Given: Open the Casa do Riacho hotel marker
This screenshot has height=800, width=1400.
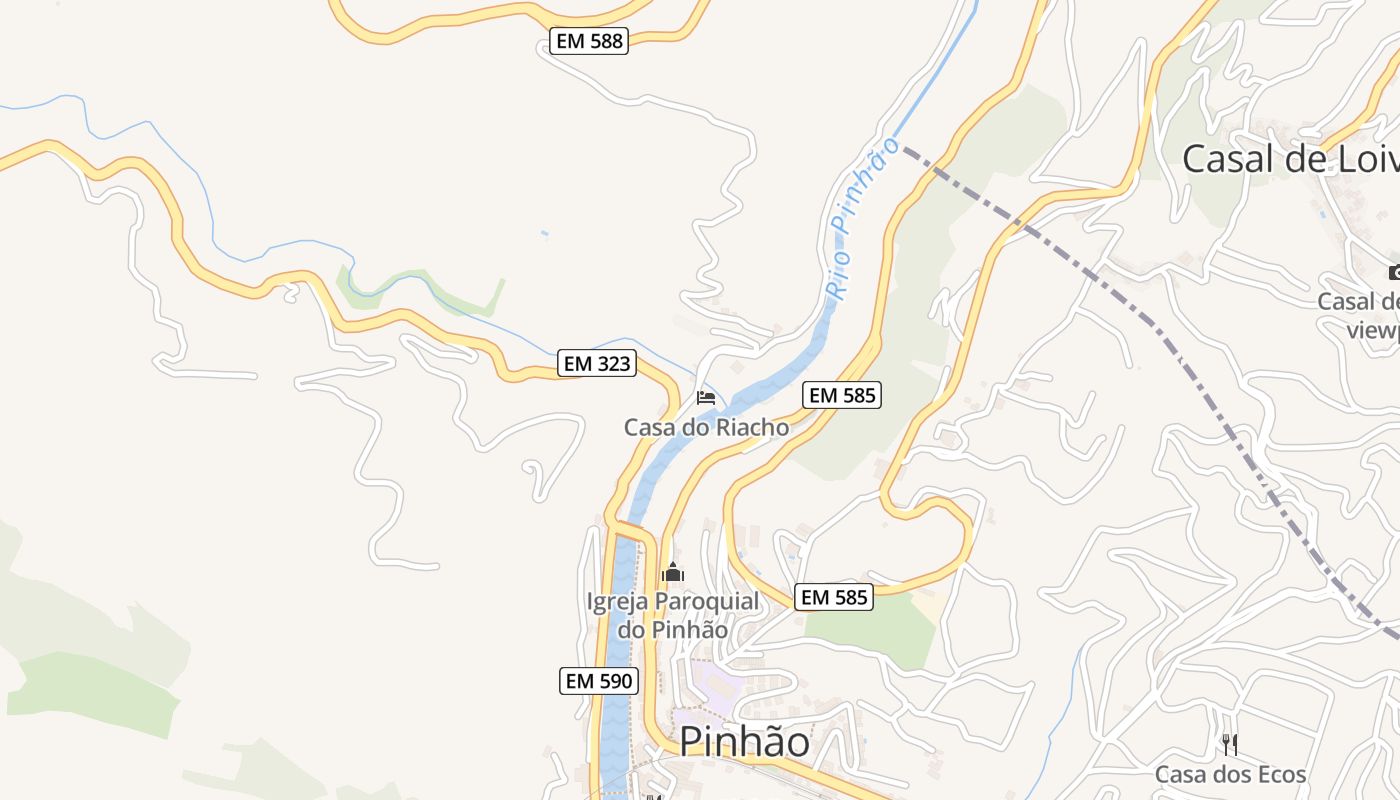Looking at the screenshot, I should pos(706,398).
